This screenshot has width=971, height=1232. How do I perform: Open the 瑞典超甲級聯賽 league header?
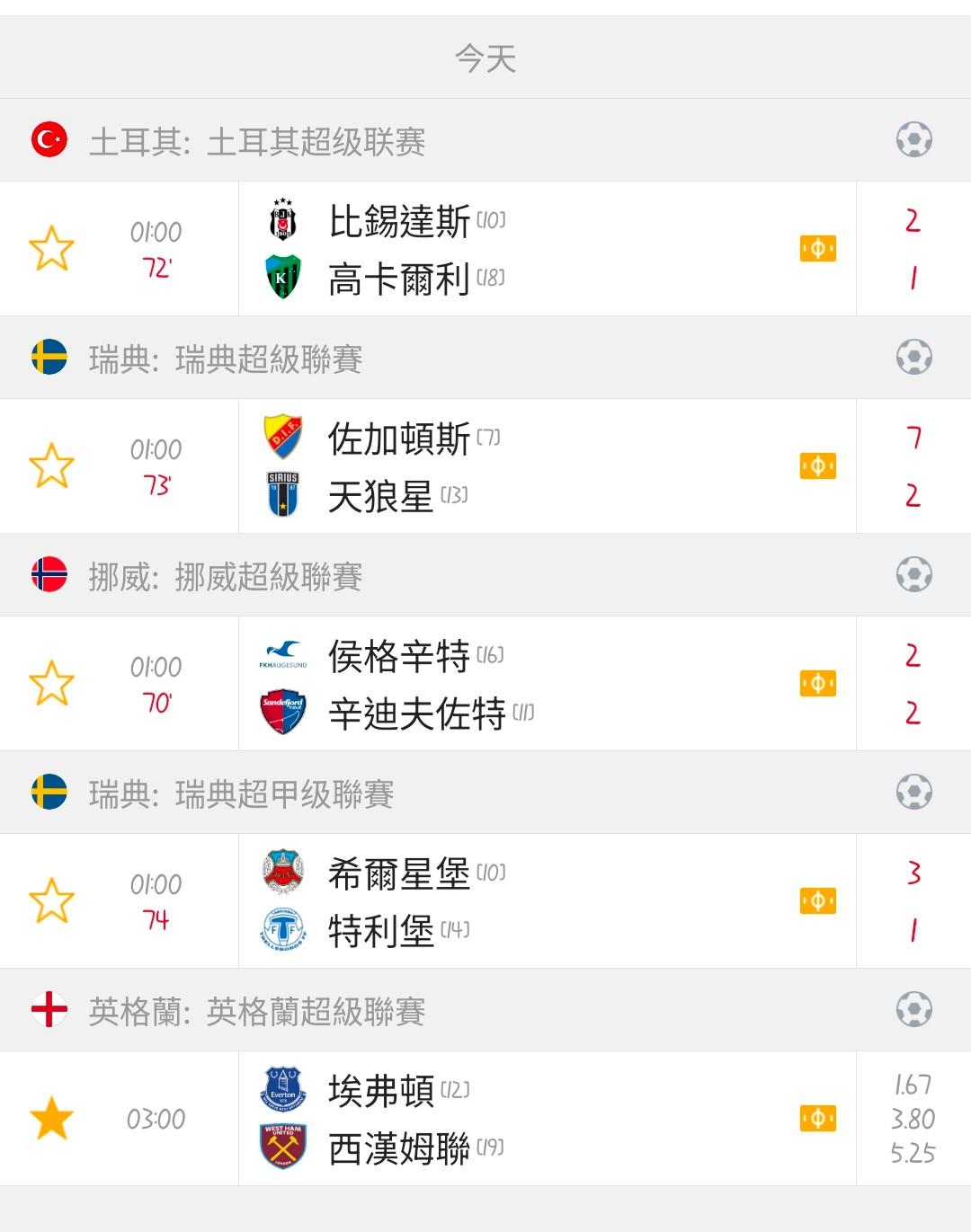pyautogui.click(x=241, y=793)
